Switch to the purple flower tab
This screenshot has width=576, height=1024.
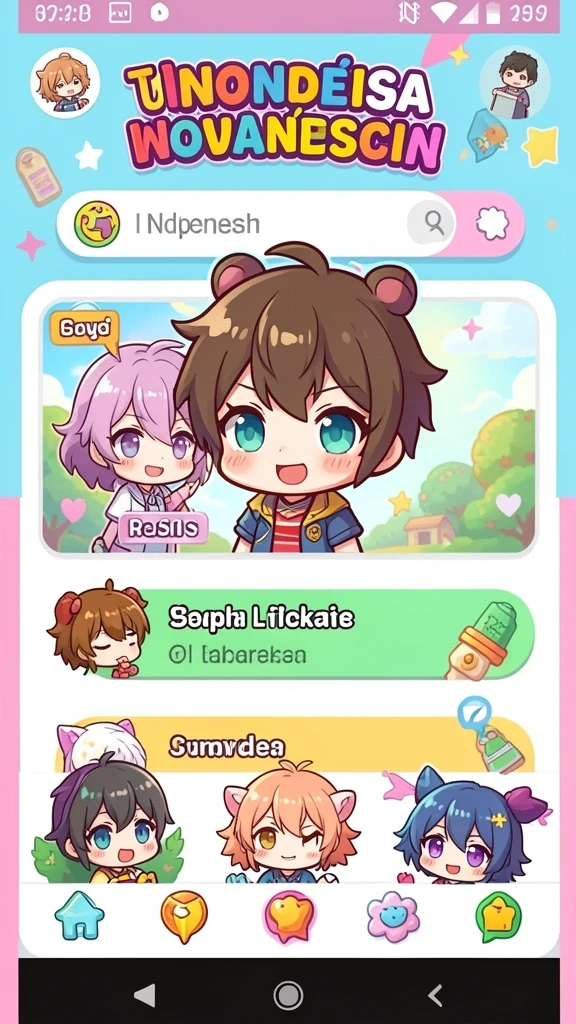[x=392, y=916]
